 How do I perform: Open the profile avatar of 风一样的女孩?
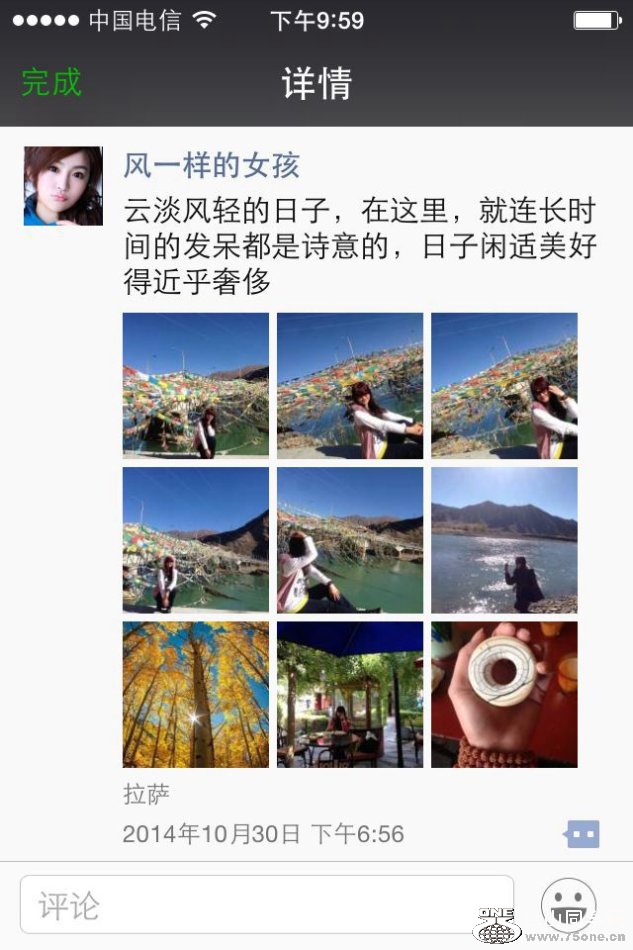pos(63,186)
